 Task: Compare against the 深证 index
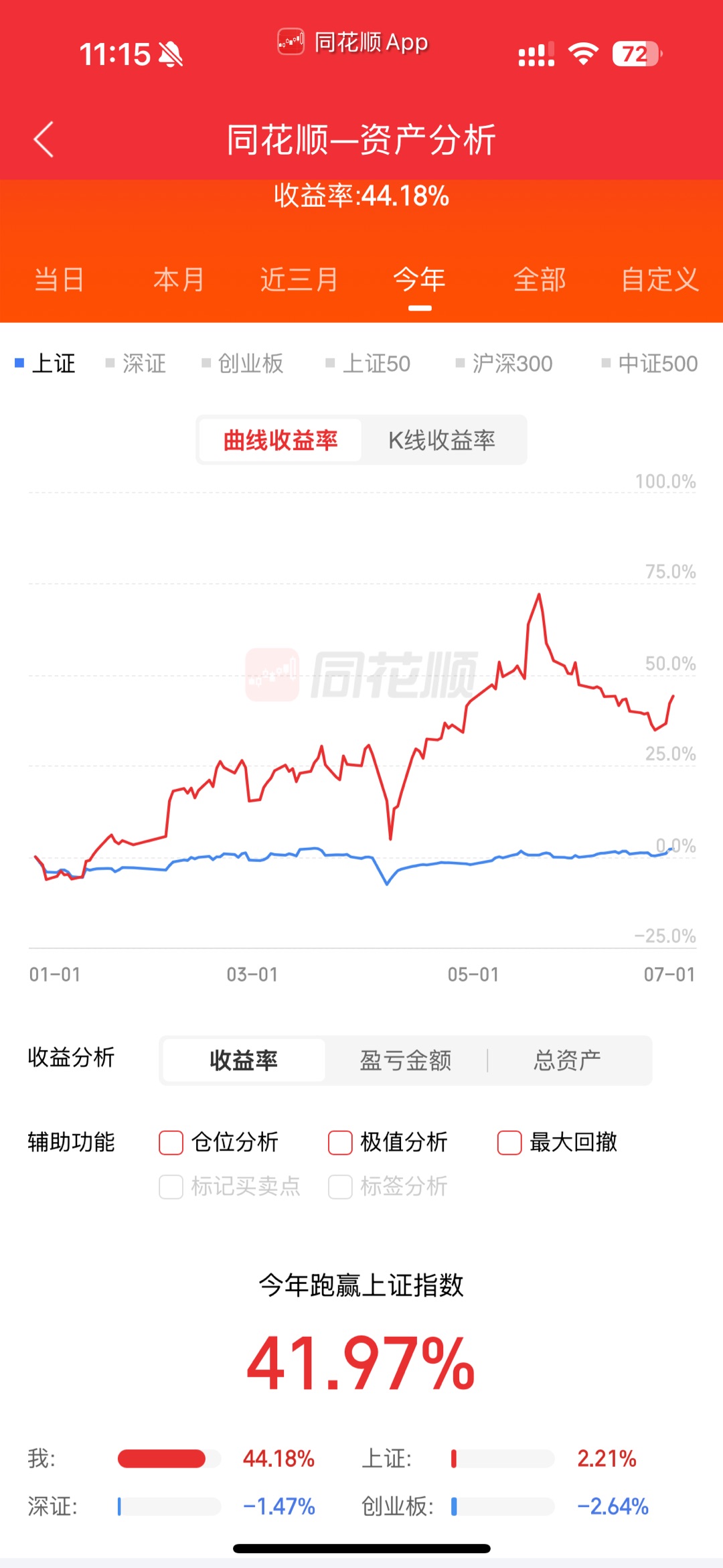coord(136,364)
